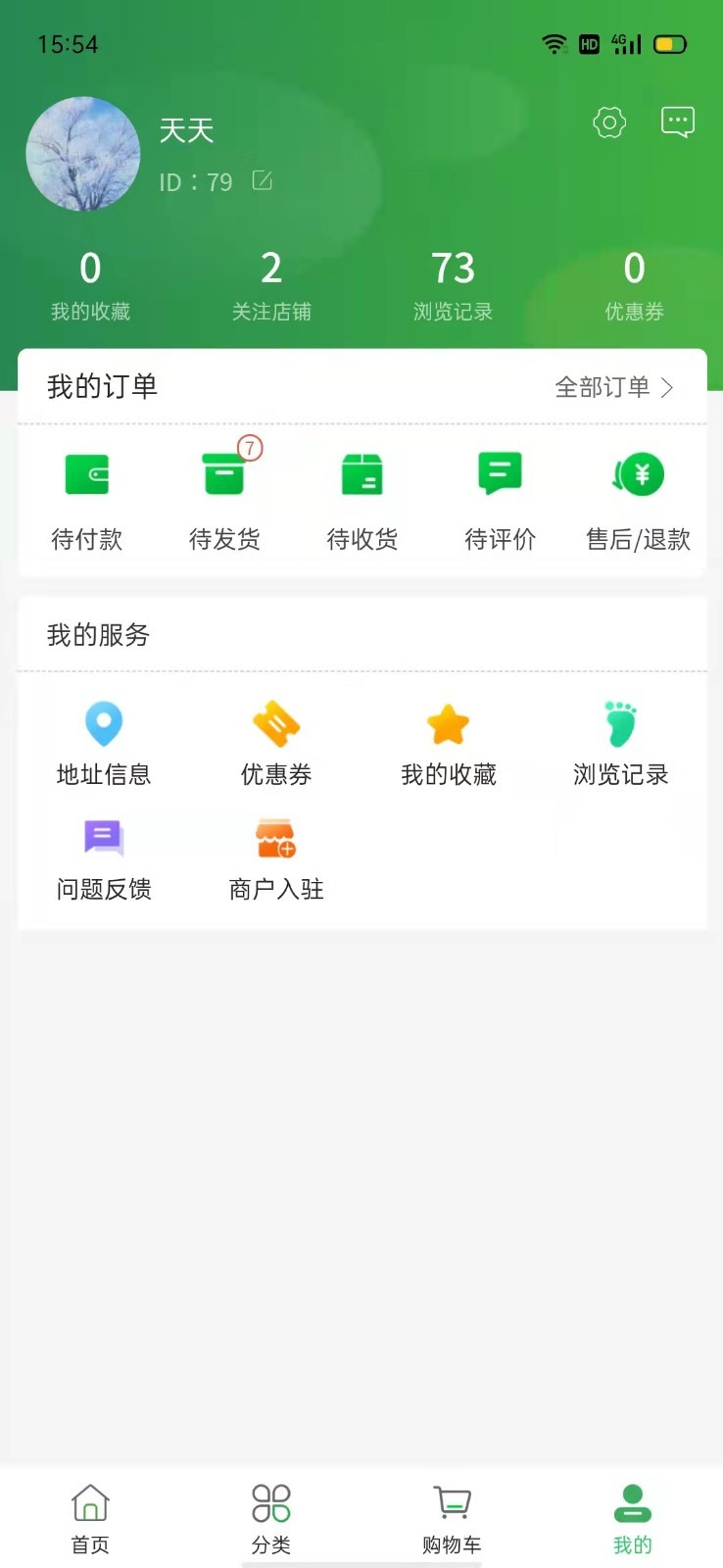The image size is (723, 1568).
Task: Open the messages chat icon
Action: click(x=676, y=122)
